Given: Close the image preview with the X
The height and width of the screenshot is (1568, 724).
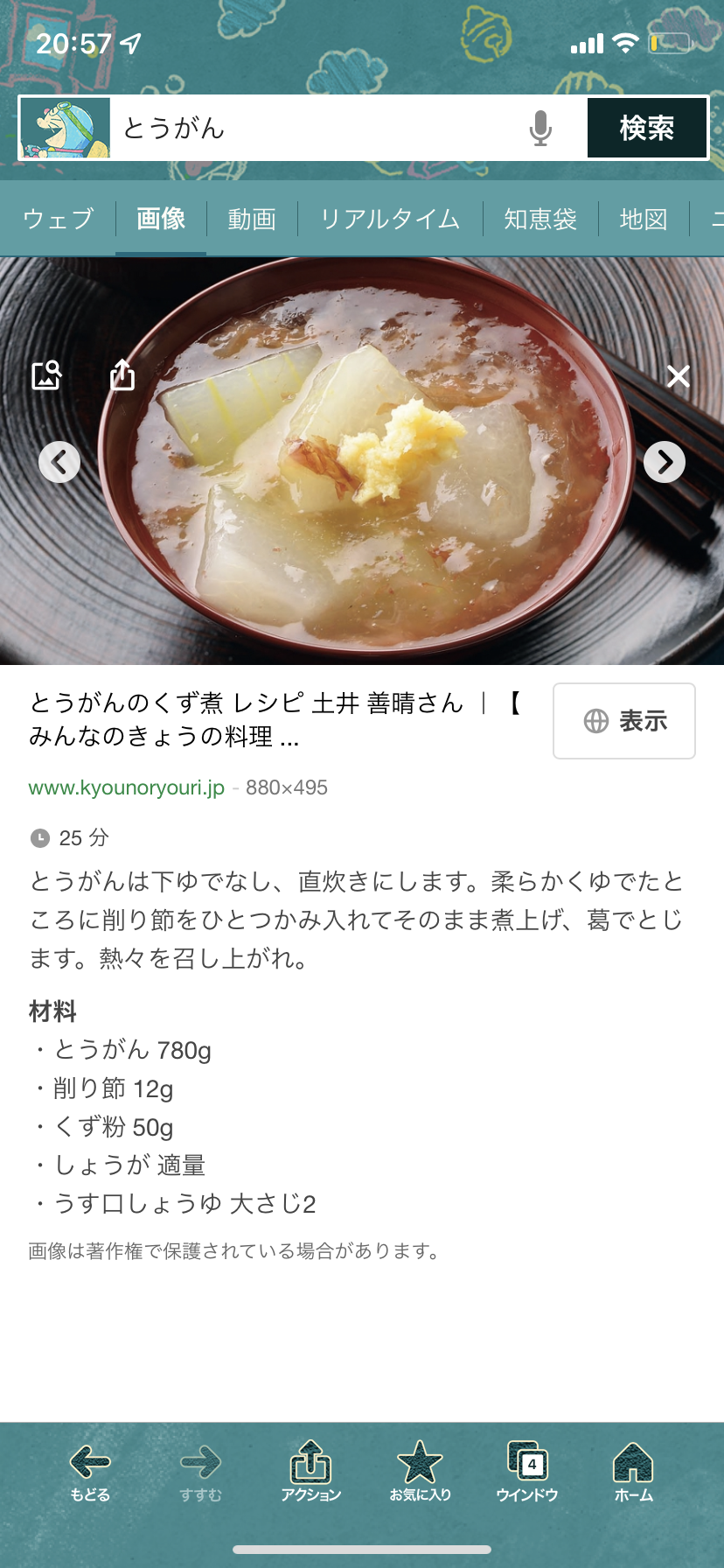Looking at the screenshot, I should point(678,376).
